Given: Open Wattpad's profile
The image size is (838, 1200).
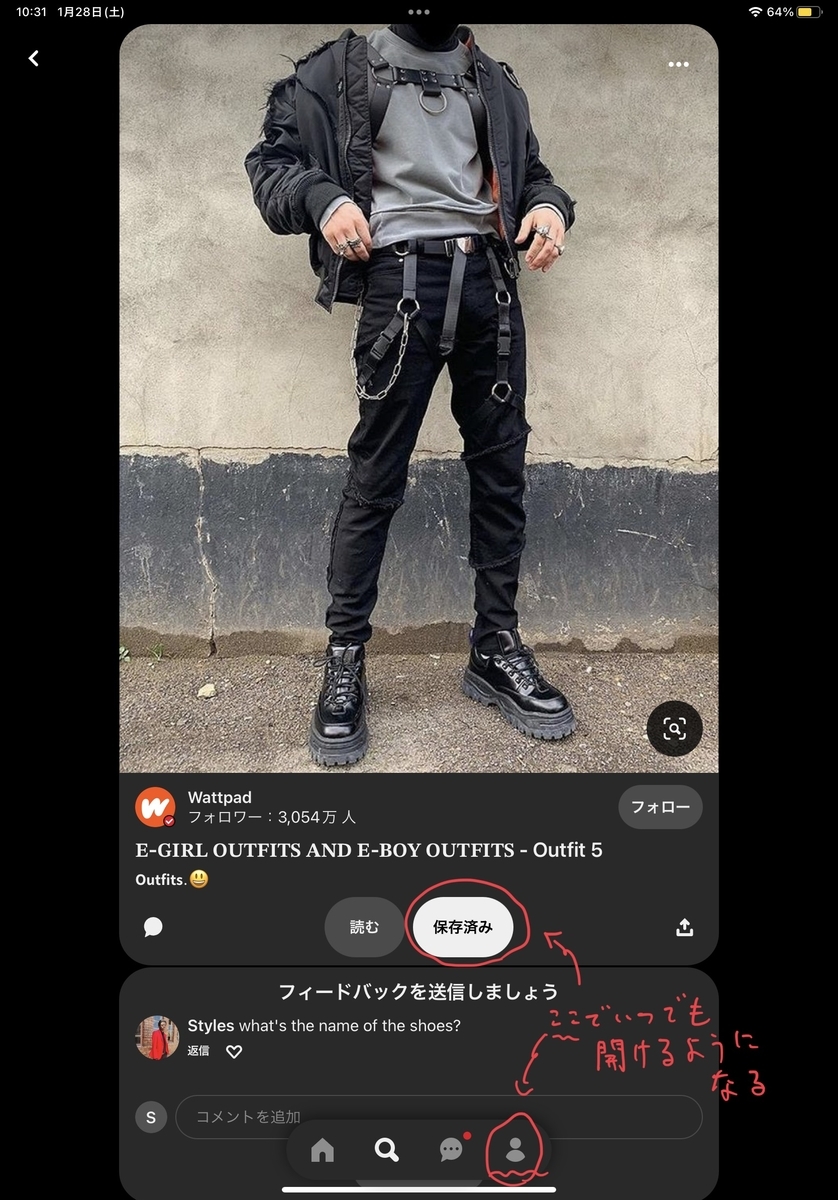Looking at the screenshot, I should coord(155,807).
